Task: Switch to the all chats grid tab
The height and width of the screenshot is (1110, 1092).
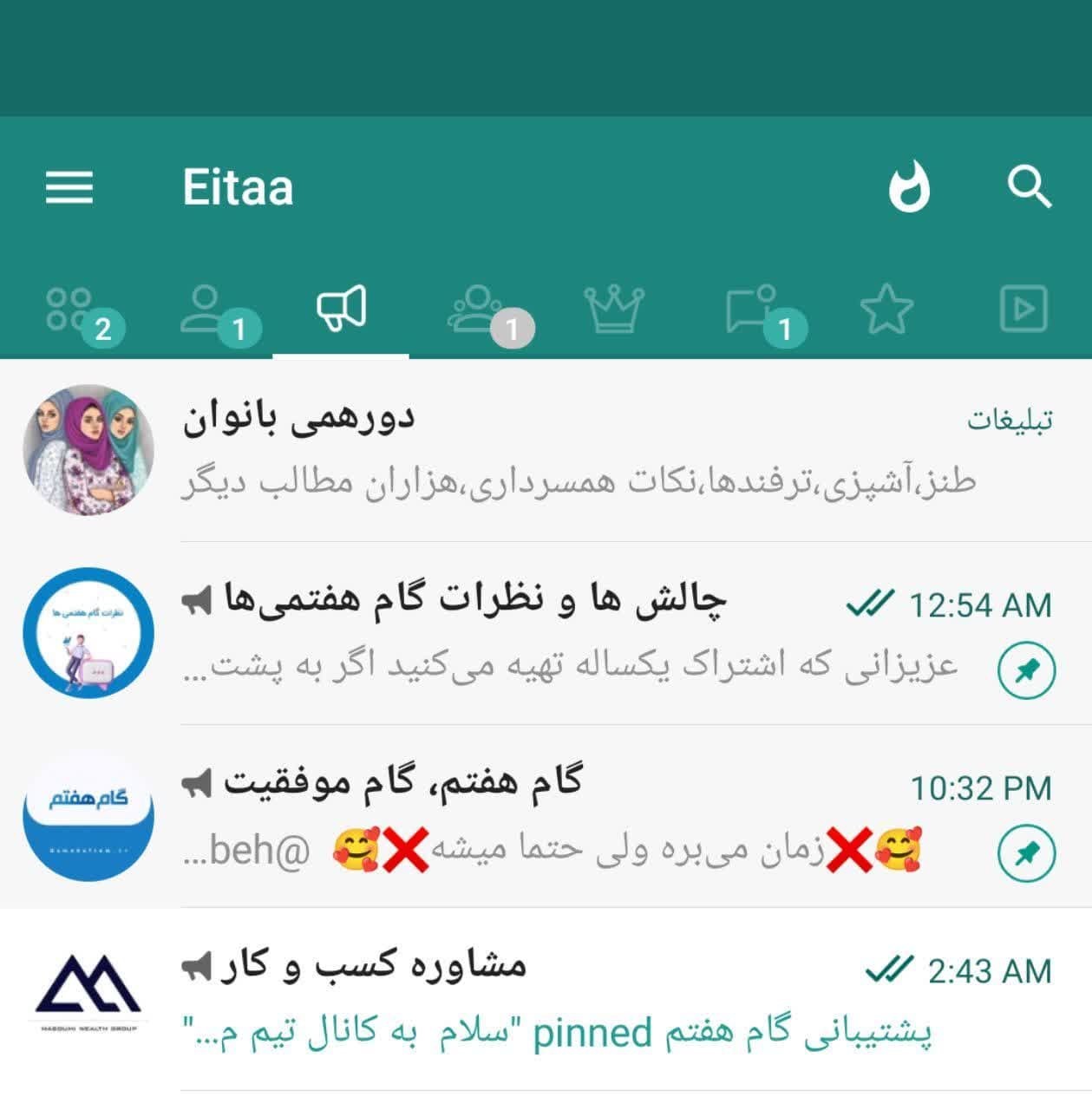Action: 71,310
